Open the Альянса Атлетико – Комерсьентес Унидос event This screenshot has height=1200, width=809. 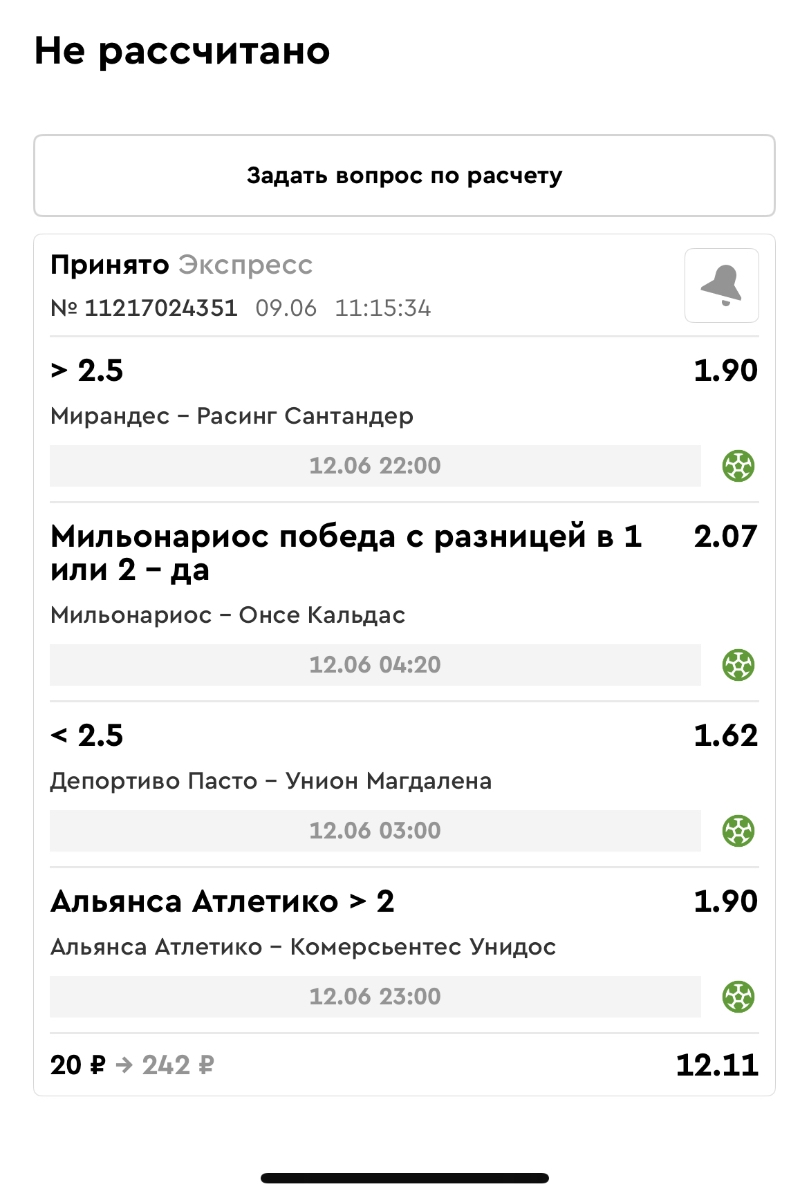[x=303, y=947]
